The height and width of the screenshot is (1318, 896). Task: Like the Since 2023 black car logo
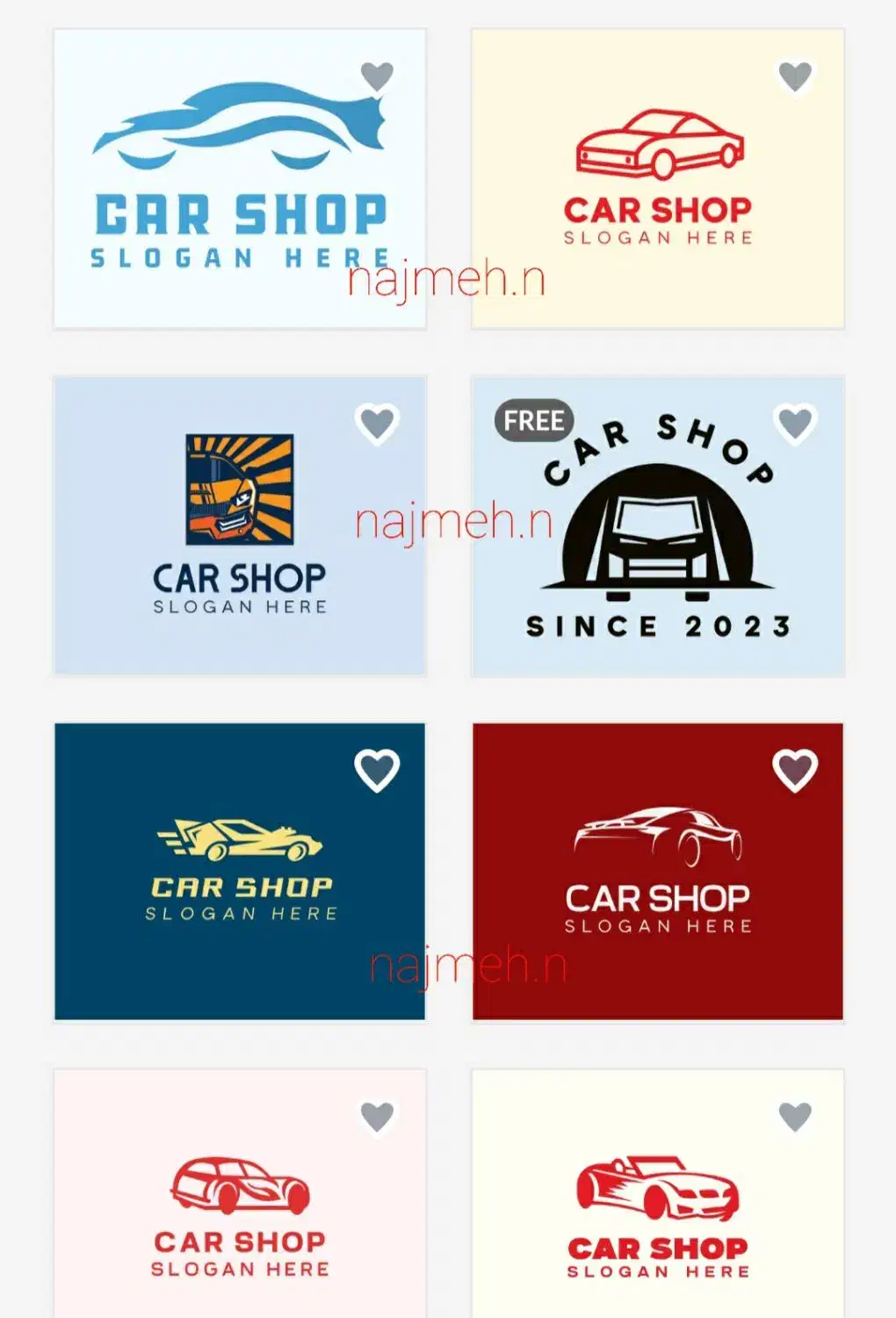(795, 423)
